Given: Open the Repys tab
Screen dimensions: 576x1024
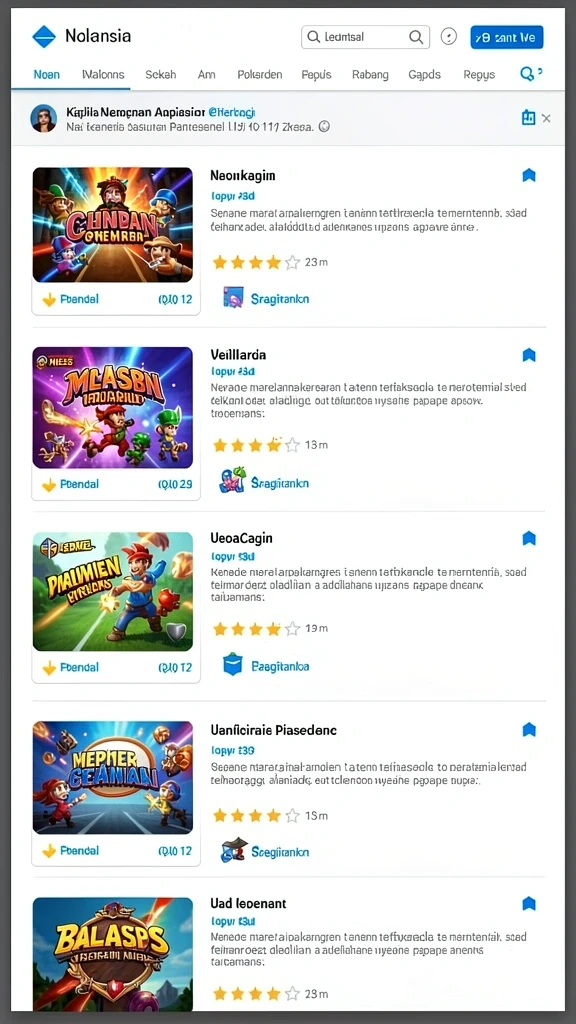Looking at the screenshot, I should coord(479,74).
